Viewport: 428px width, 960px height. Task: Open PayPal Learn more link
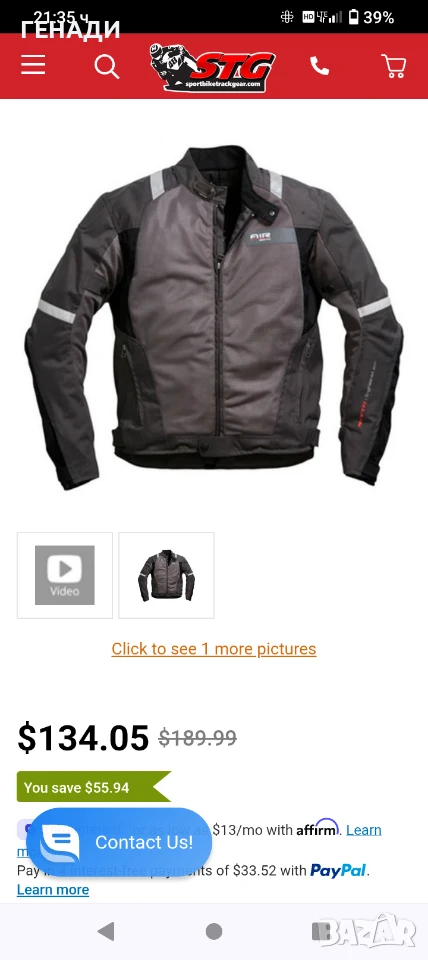pyautogui.click(x=53, y=890)
